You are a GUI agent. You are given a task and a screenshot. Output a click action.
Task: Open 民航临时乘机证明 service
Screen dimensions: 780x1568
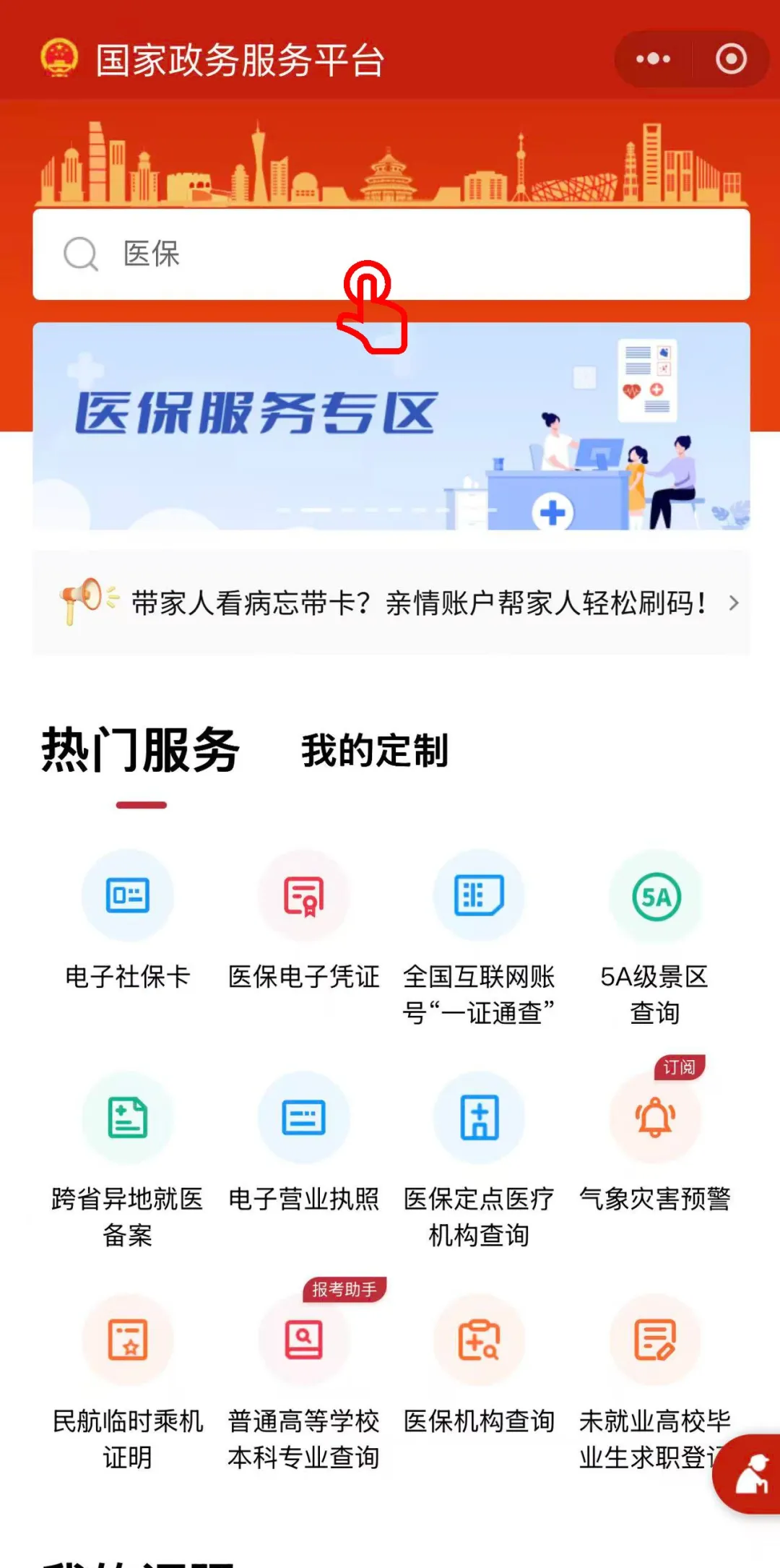127,1340
